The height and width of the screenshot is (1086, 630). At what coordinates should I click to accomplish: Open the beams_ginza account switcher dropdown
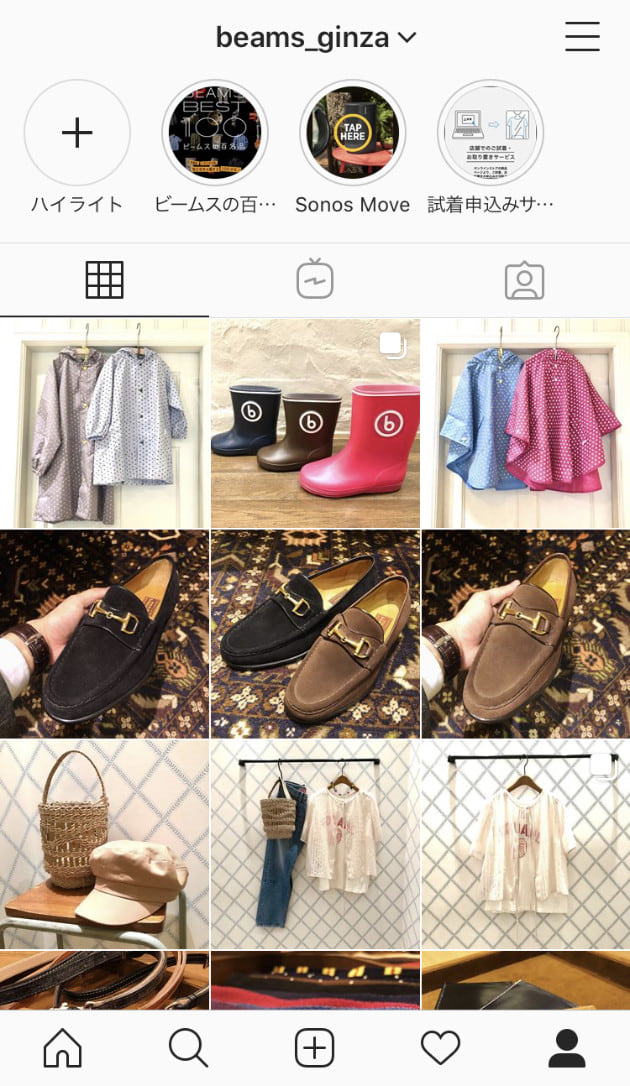(315, 38)
